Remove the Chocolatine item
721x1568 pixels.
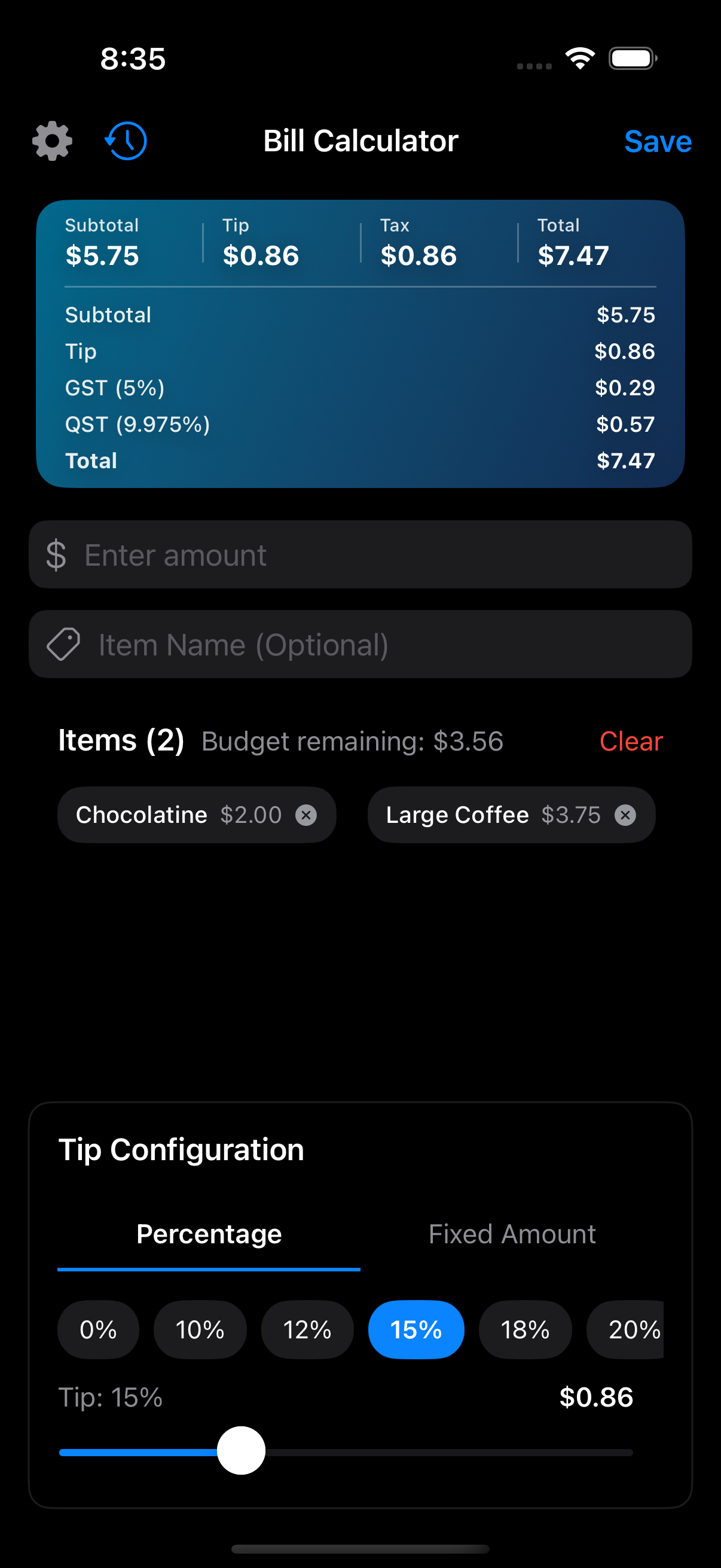(x=307, y=814)
